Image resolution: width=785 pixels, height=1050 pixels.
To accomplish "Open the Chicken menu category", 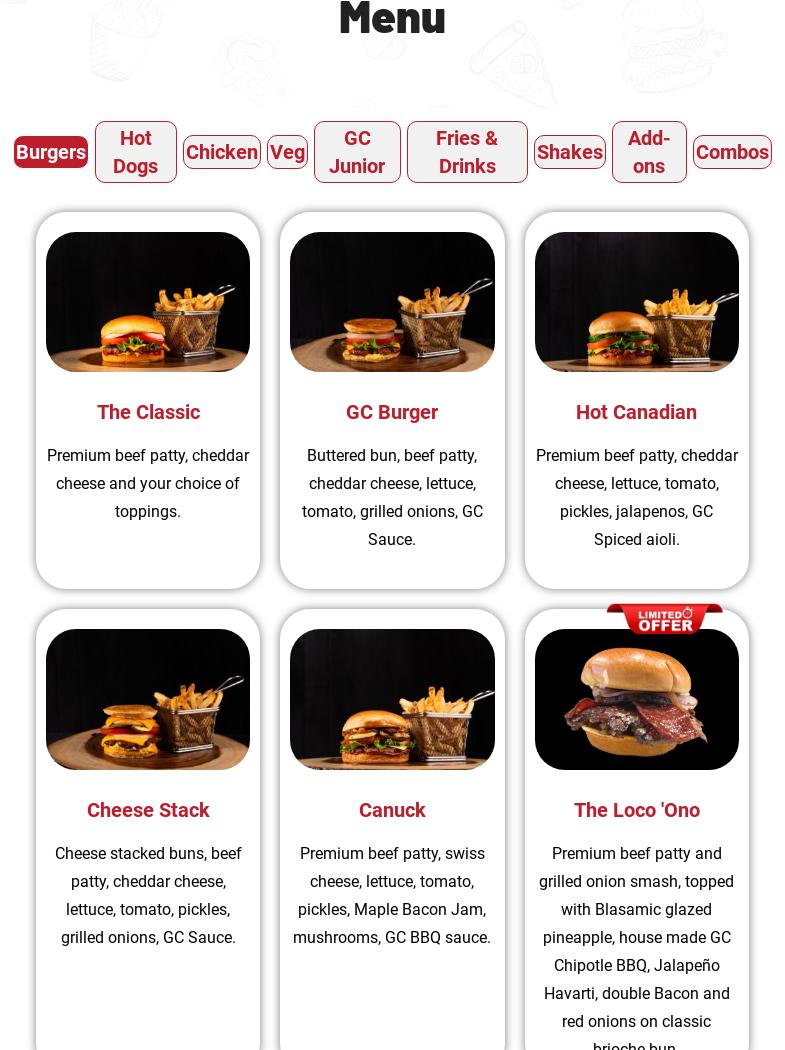I will [222, 152].
